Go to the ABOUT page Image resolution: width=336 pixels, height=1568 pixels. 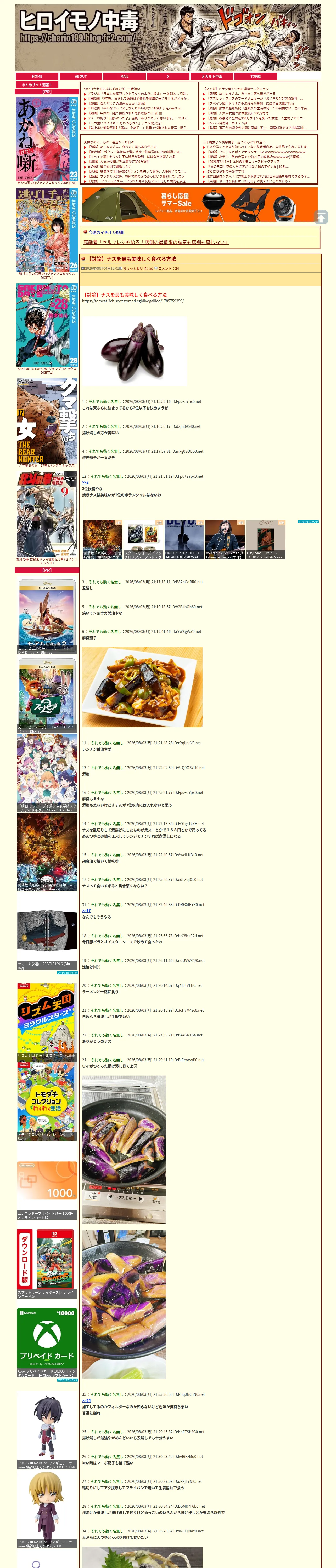tap(81, 76)
